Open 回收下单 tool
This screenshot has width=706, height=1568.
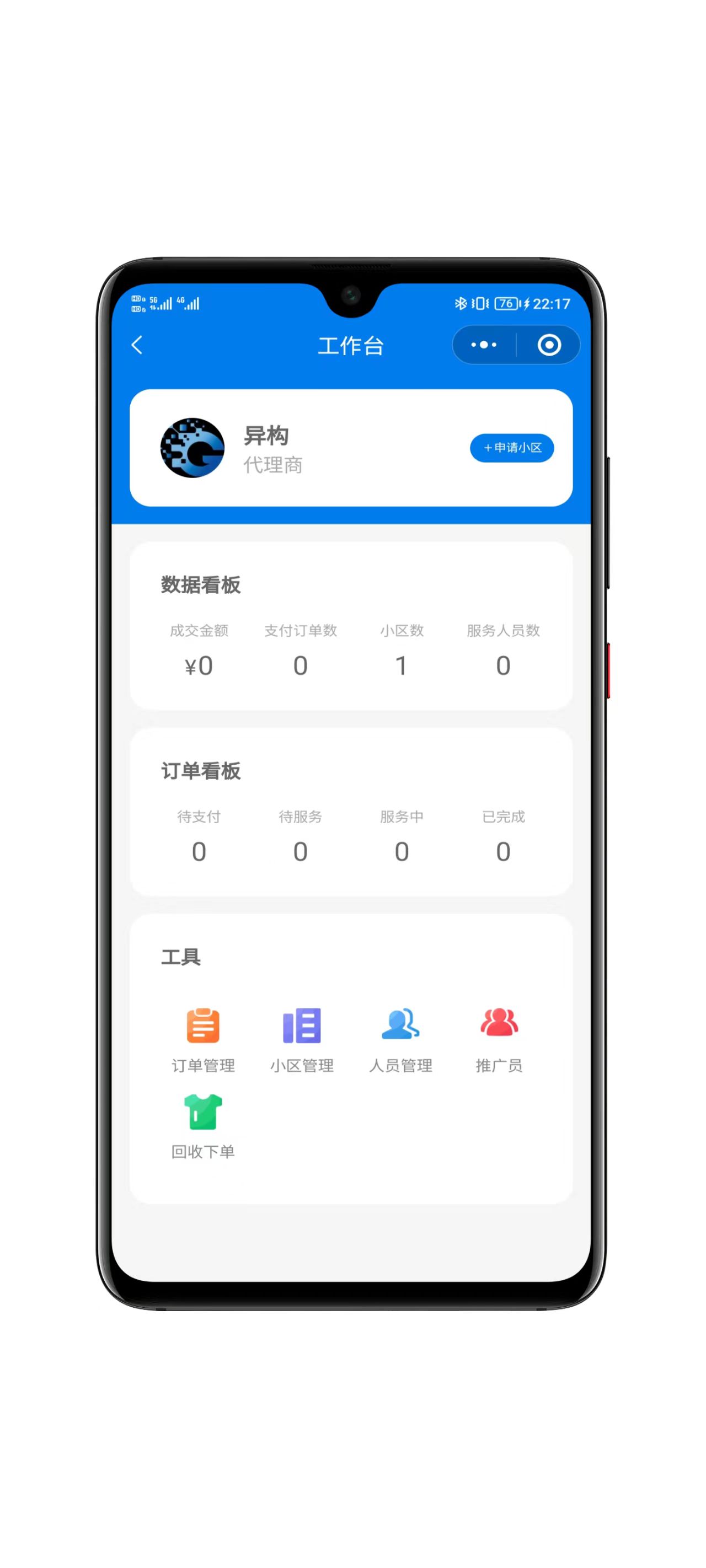pos(203,1126)
